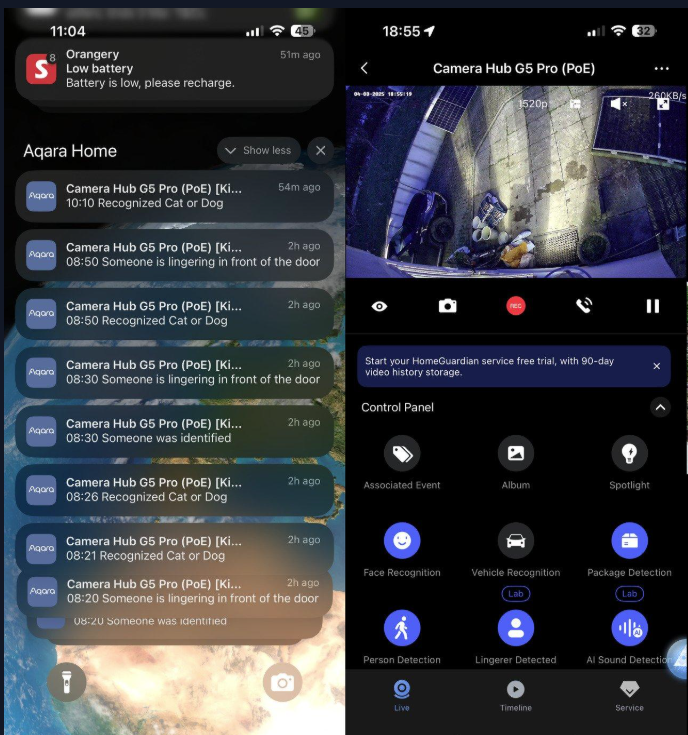The width and height of the screenshot is (688, 735).
Task: Open the Orangery low battery notification
Action: click(175, 68)
